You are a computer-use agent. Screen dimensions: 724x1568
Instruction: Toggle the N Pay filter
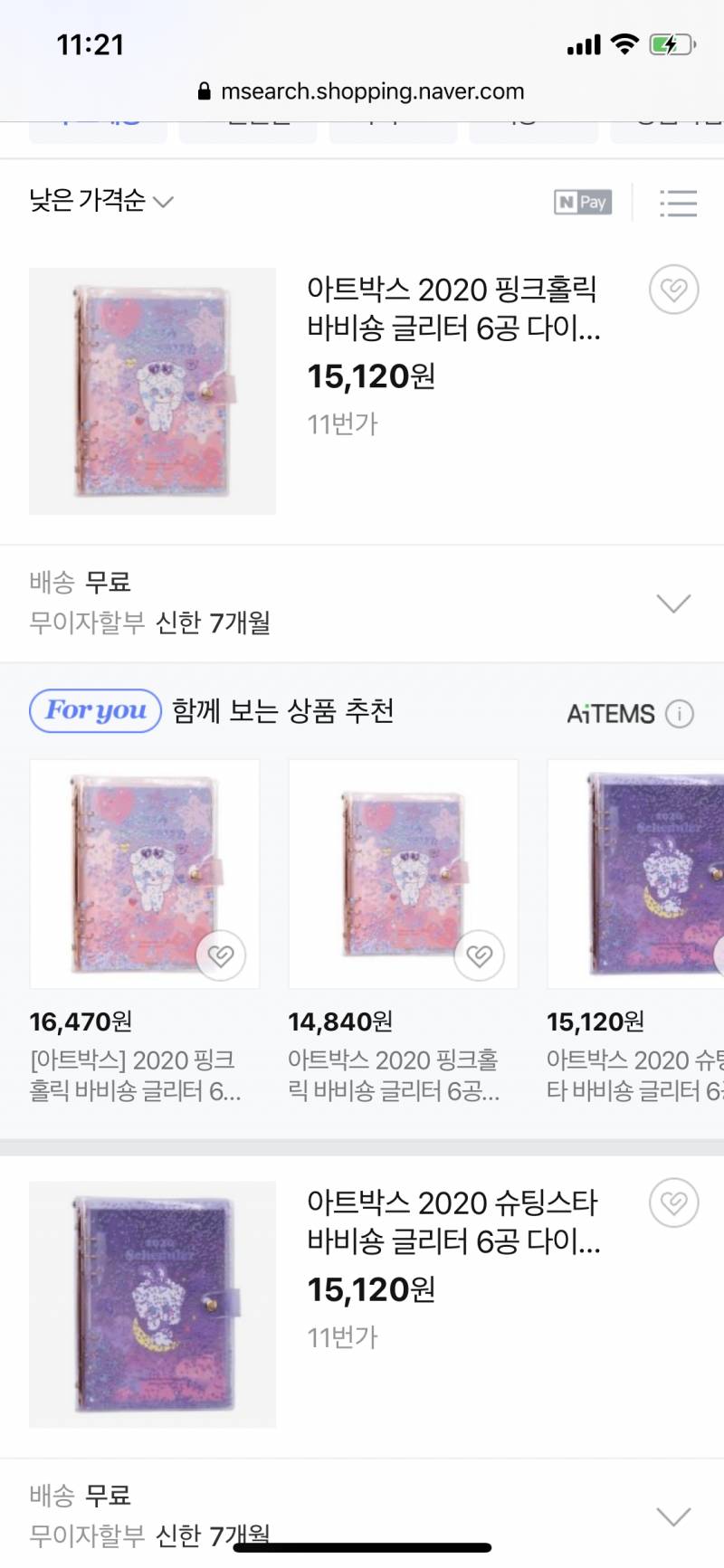click(582, 203)
